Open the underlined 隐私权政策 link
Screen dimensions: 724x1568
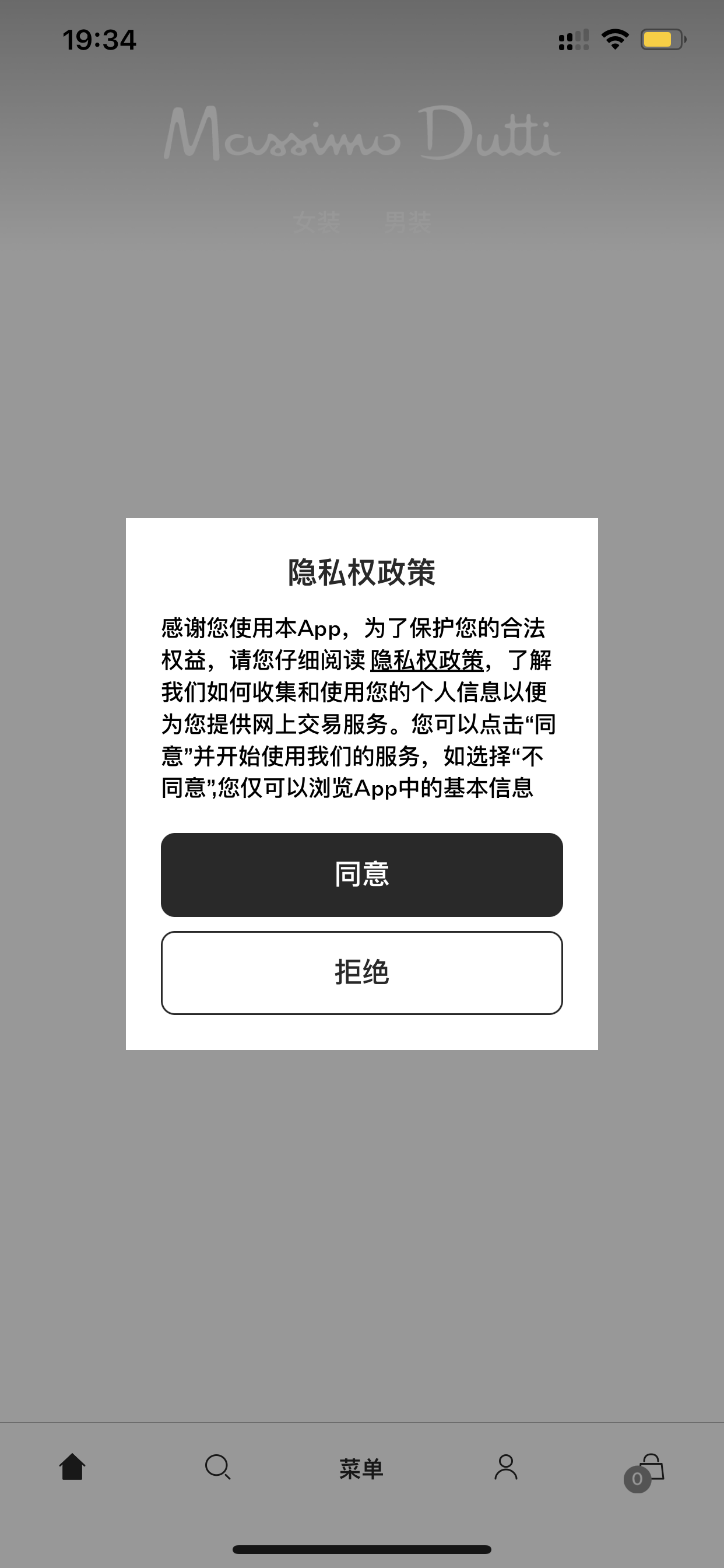[427, 660]
